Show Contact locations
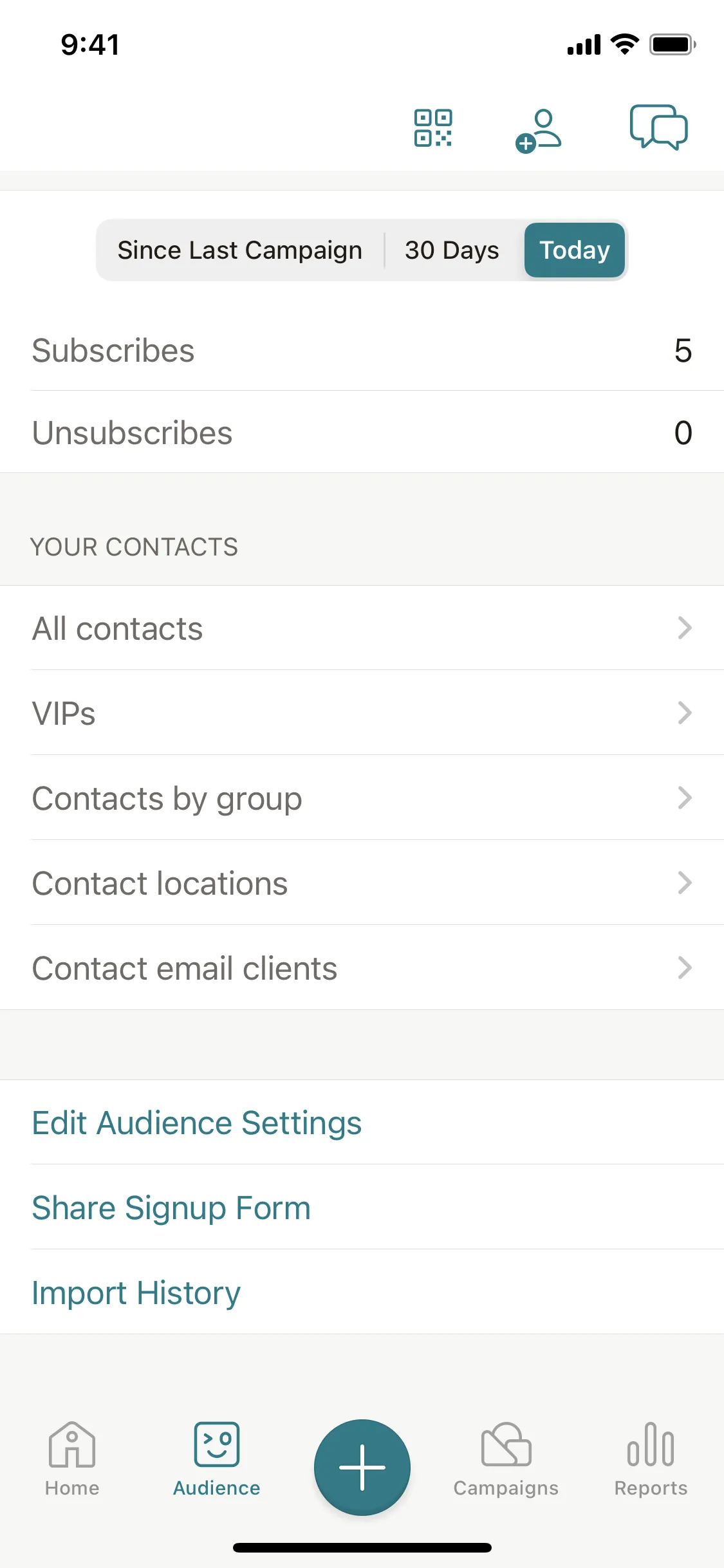This screenshot has width=724, height=1568. [362, 883]
